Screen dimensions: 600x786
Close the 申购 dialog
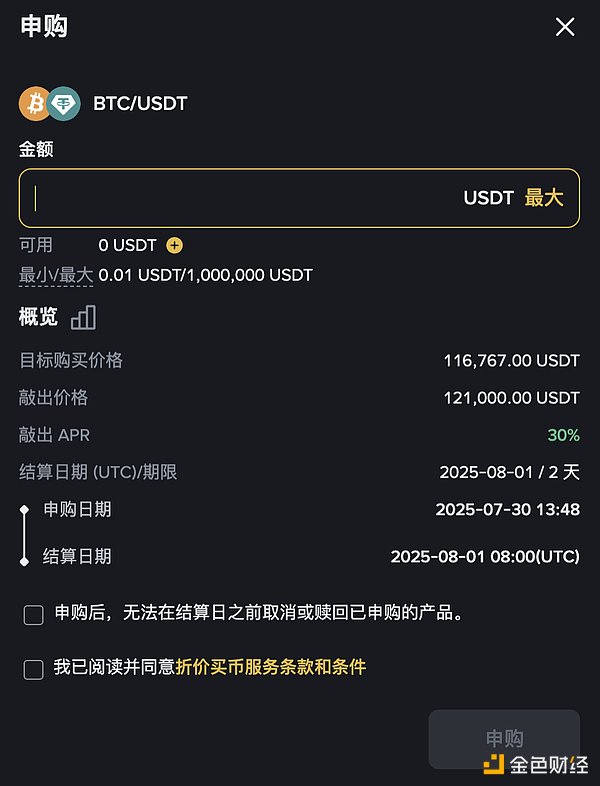pyautogui.click(x=564, y=27)
